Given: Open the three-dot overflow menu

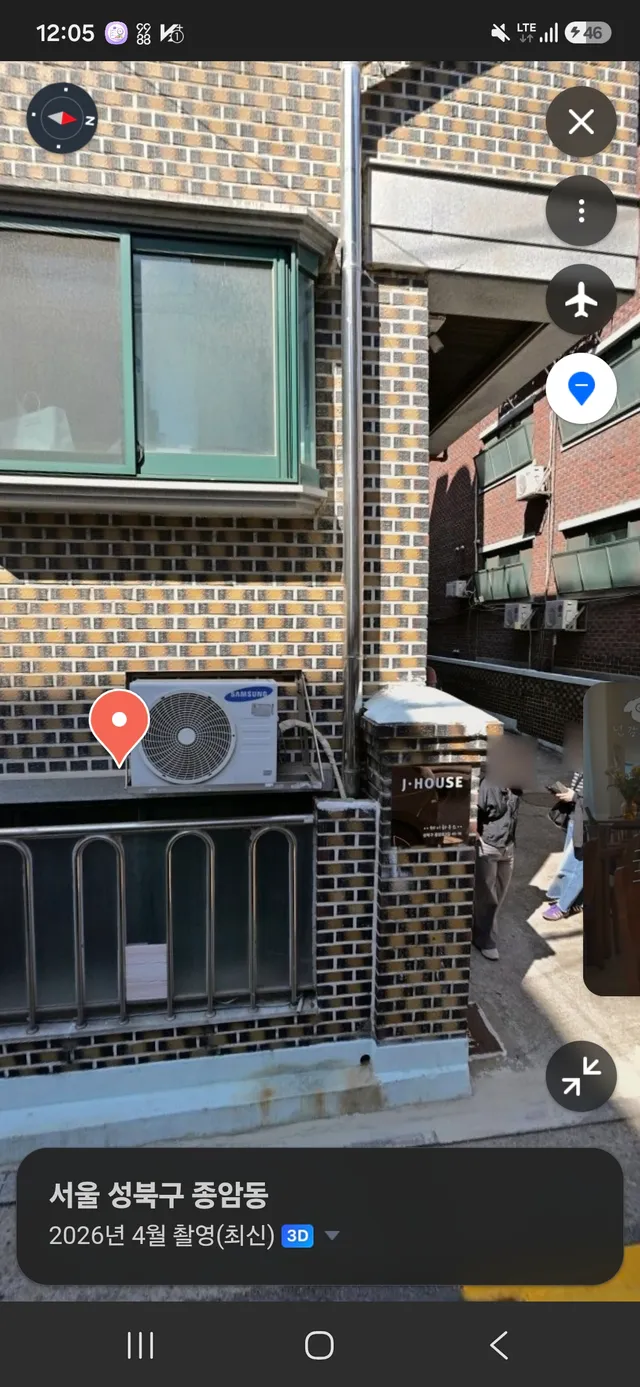Looking at the screenshot, I should coord(581,211).
